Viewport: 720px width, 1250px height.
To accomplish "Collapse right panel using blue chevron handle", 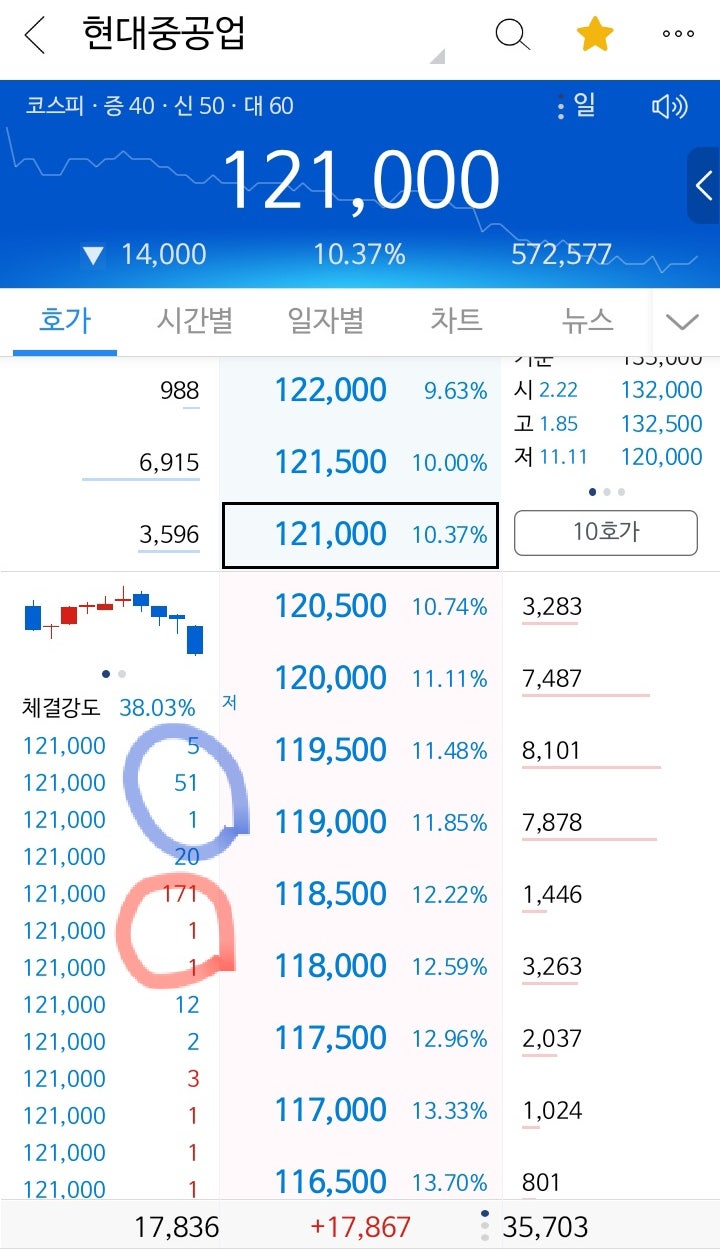I will tap(704, 185).
